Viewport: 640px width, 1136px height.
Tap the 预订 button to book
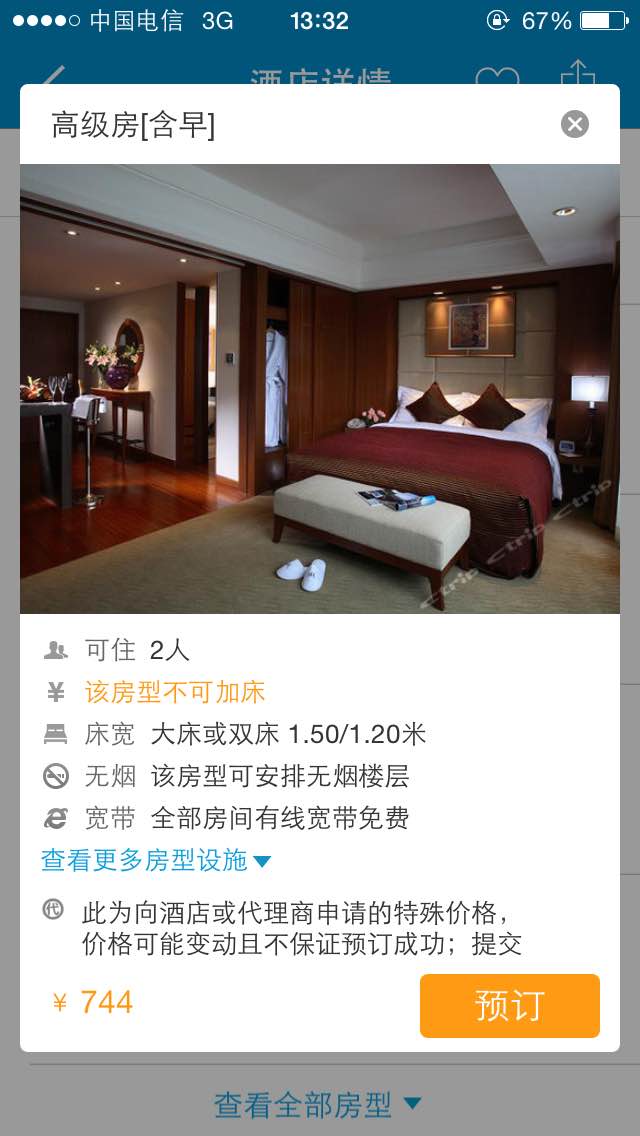point(509,1005)
